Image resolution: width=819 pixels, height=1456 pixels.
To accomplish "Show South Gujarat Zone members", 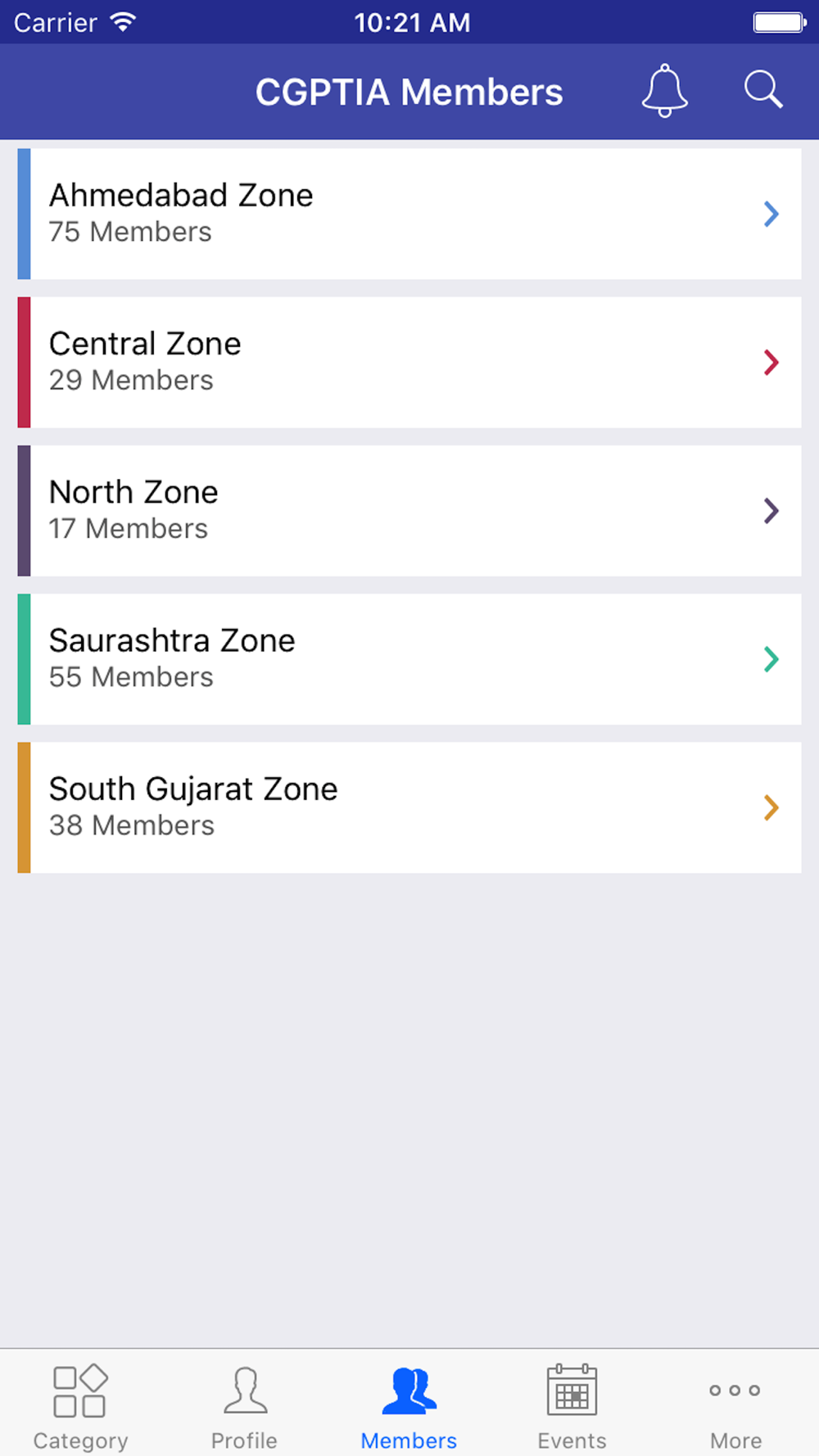I will 409,807.
